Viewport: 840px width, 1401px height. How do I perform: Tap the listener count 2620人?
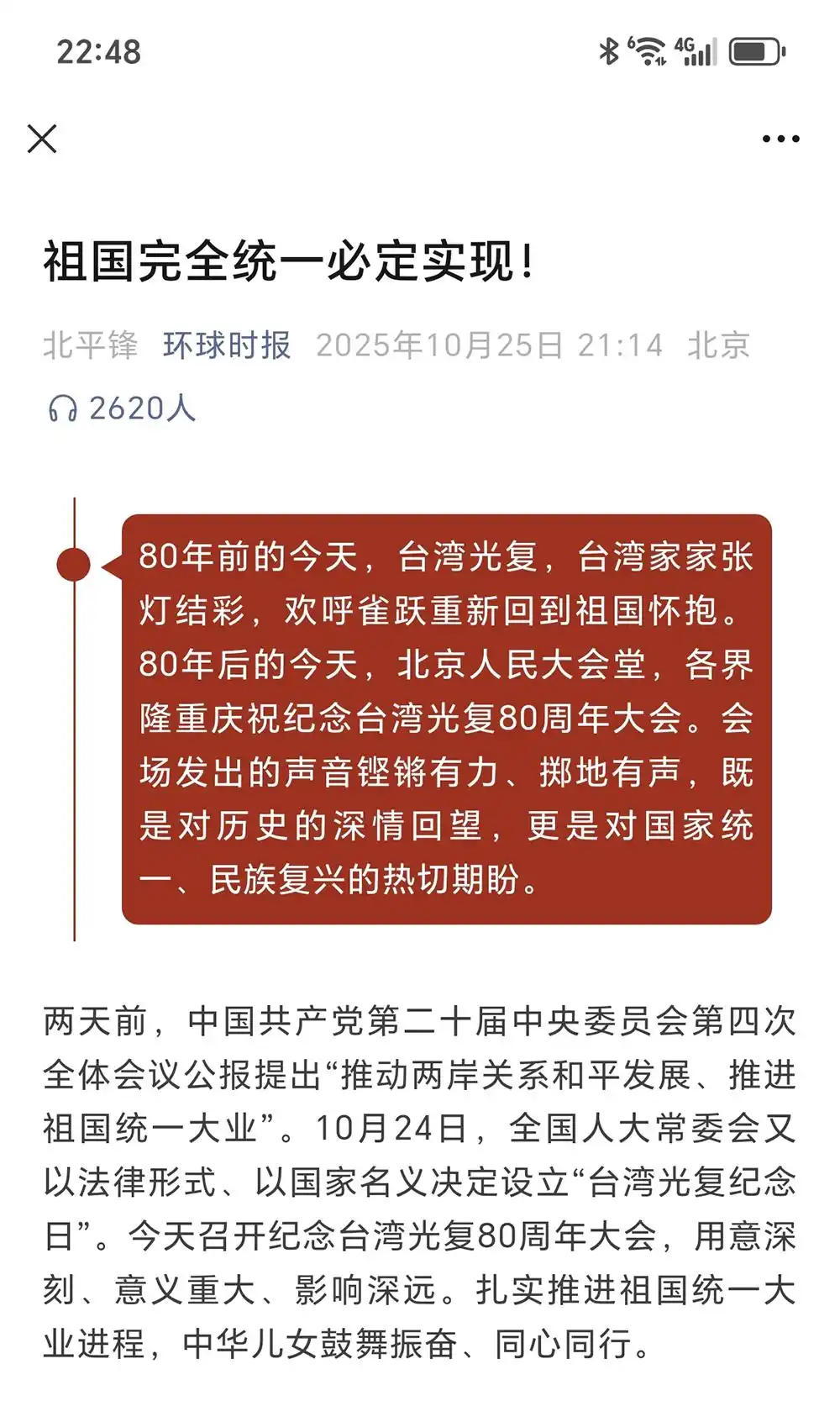pyautogui.click(x=143, y=407)
